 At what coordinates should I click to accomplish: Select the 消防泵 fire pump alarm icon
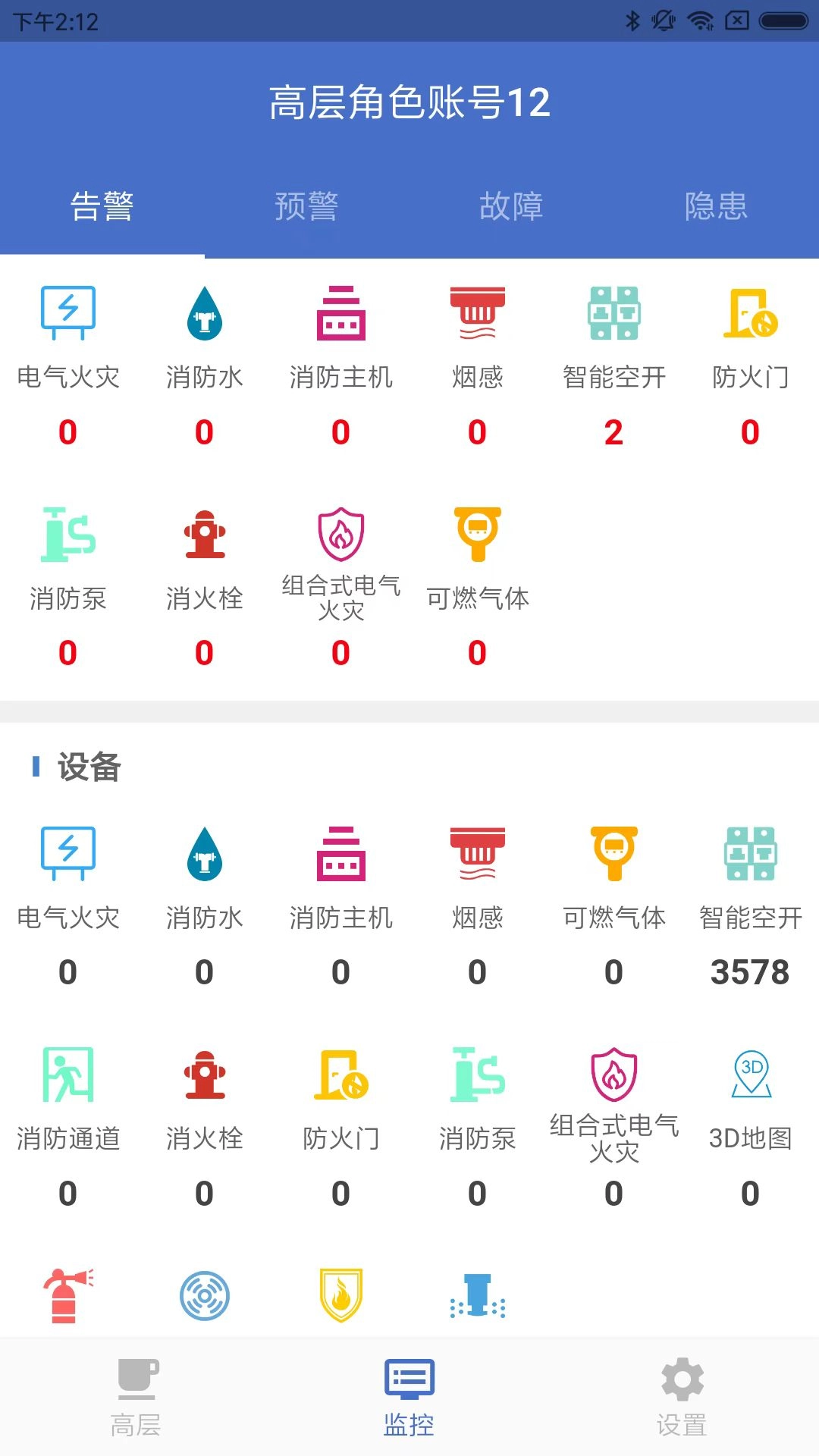coord(68,535)
